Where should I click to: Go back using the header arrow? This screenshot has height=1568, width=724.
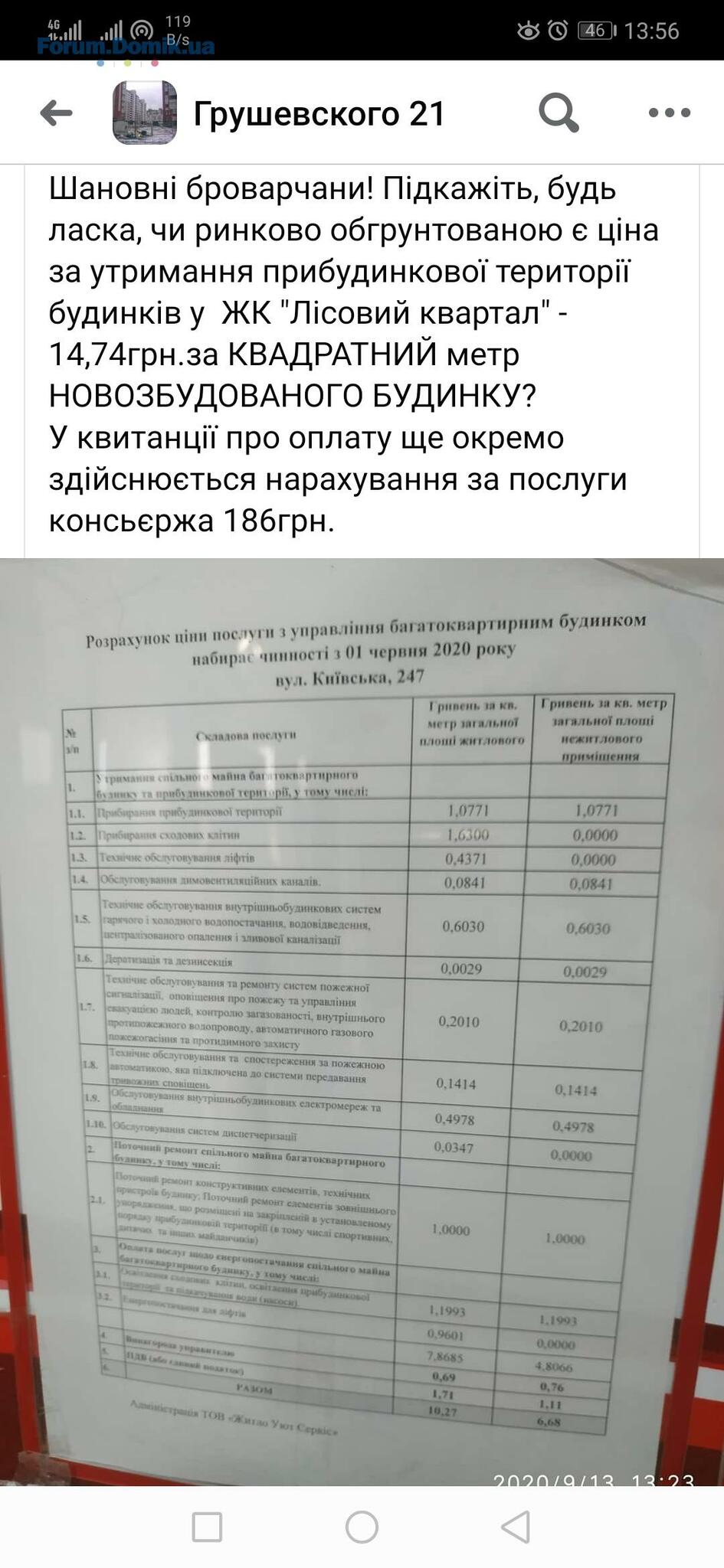[56, 113]
